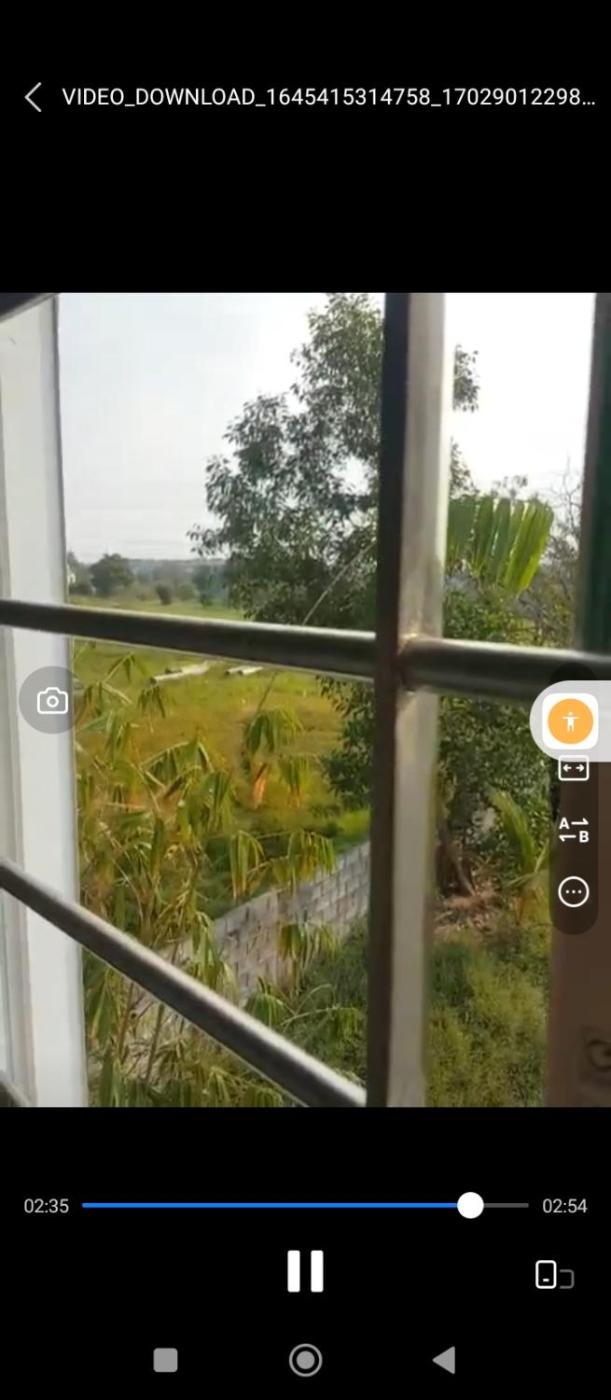Tap the video progress slider
Viewport: 611px width, 1400px height.
[x=470, y=1205]
